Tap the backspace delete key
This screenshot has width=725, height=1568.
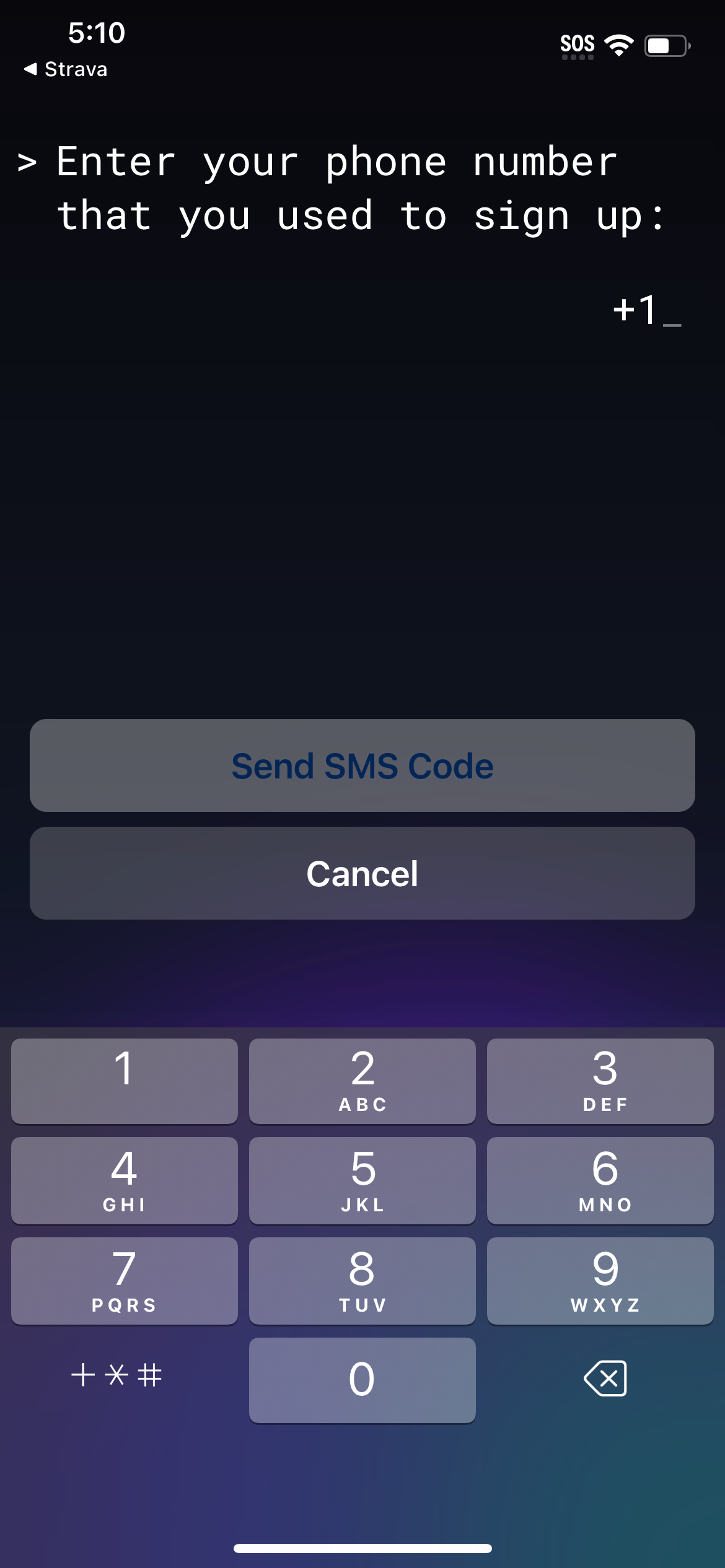coord(604,1379)
